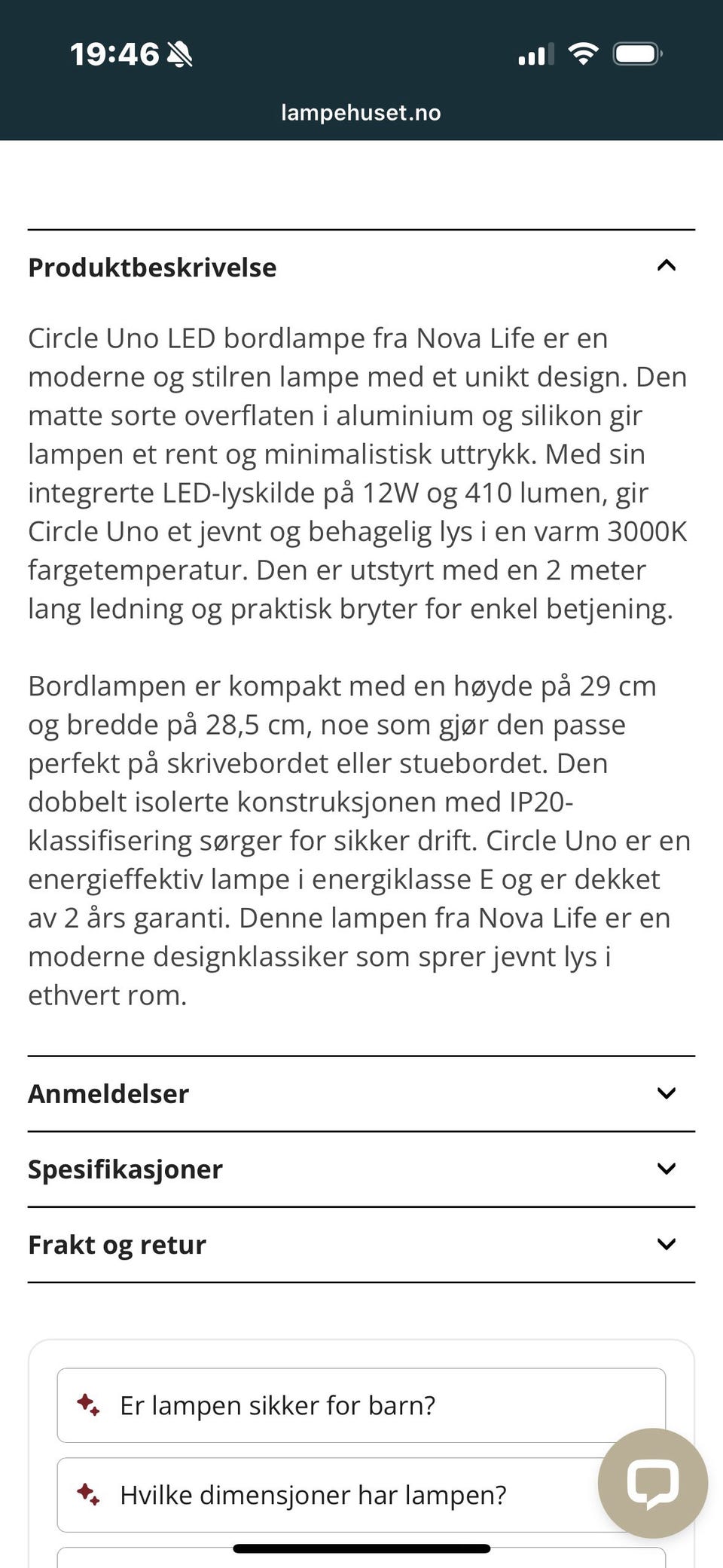Tap the muted notifications bell icon
Screen dimensions: 723x1568
(178, 56)
